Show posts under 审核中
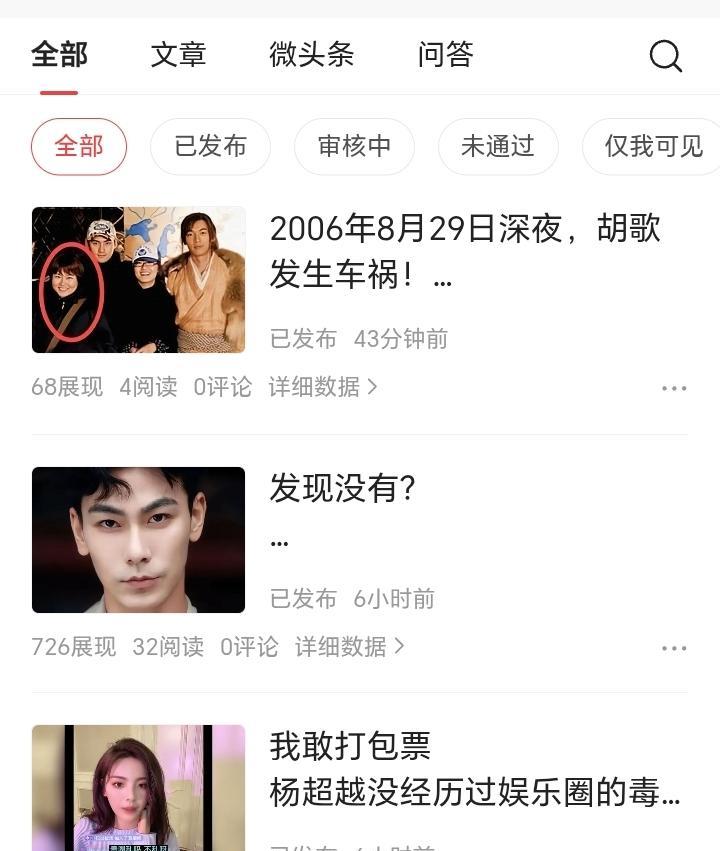 tap(354, 147)
